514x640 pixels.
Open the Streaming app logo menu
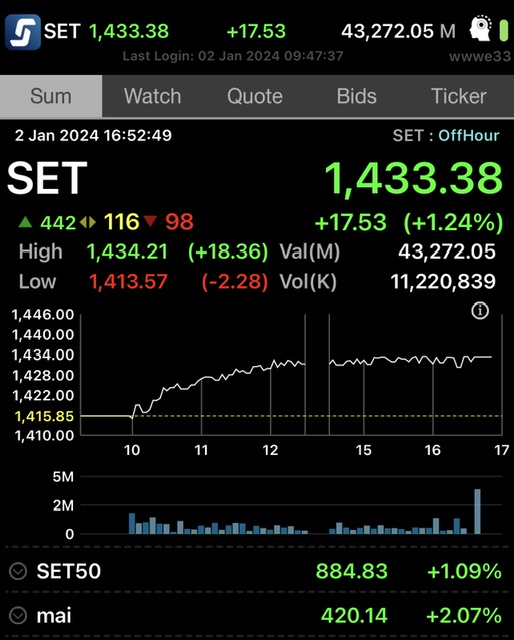pos(23,32)
